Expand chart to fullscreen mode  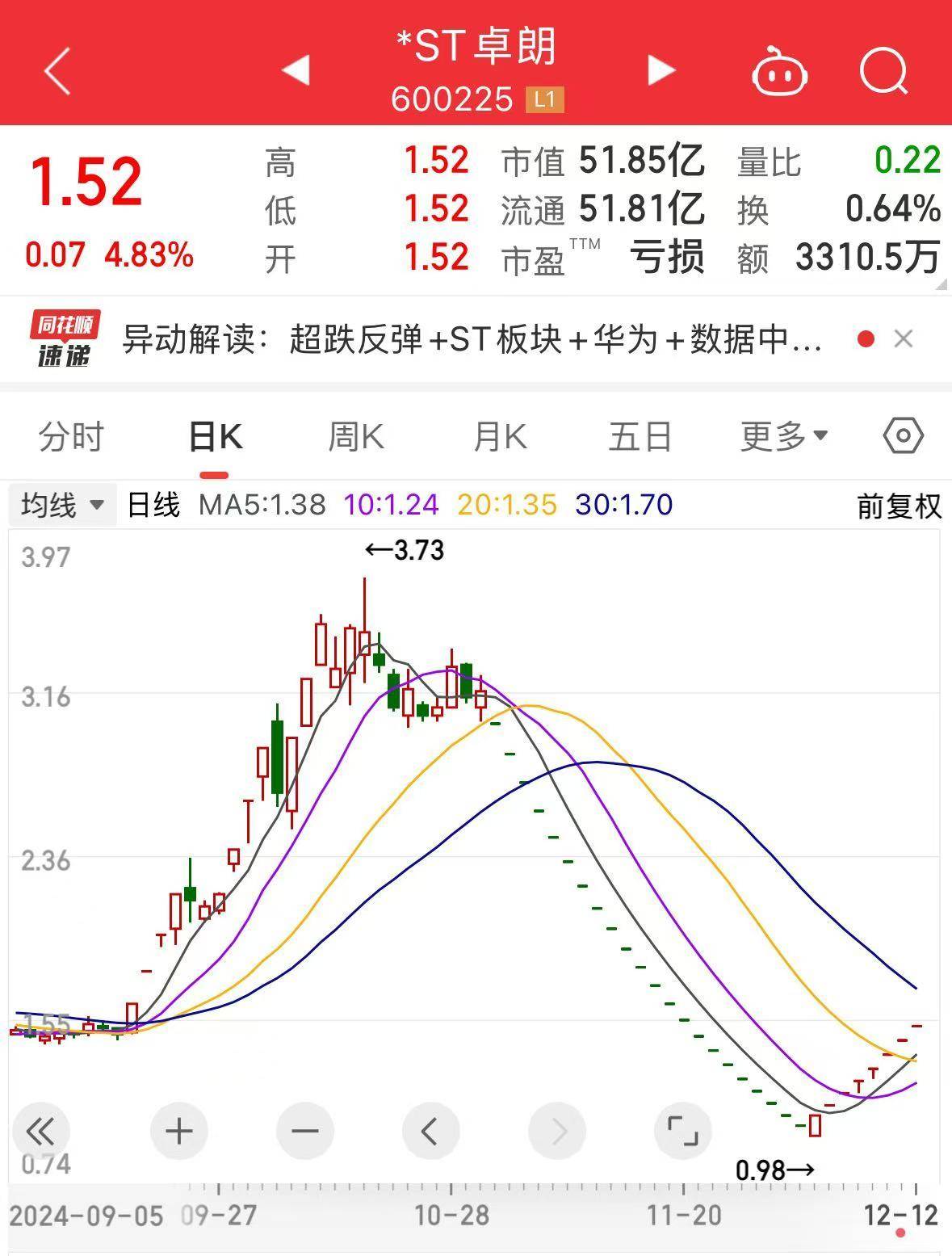click(683, 1132)
